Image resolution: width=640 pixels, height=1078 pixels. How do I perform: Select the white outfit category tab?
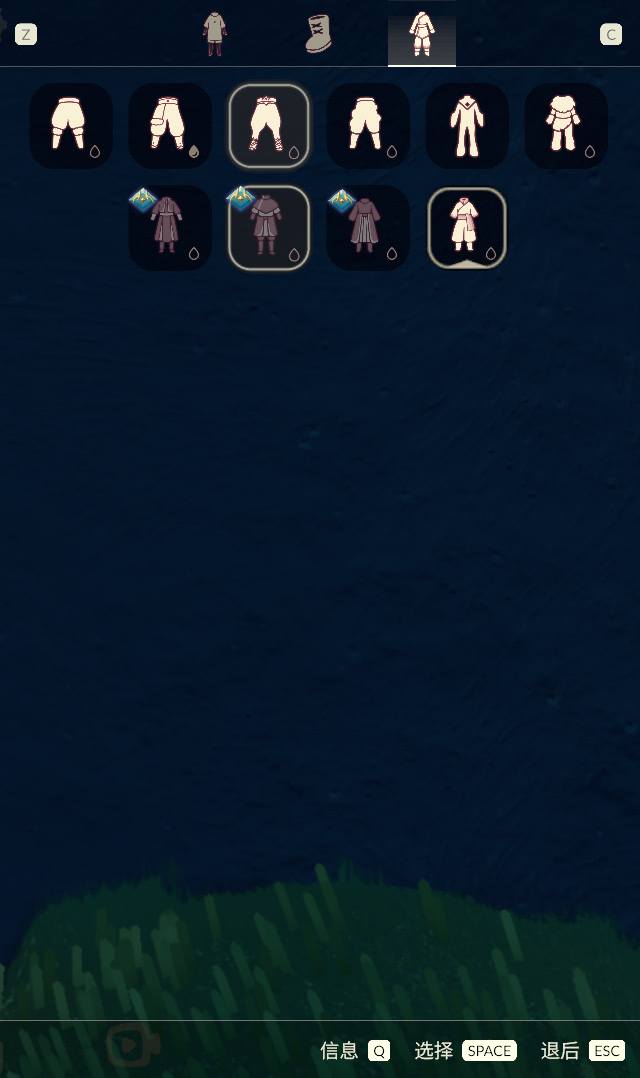[x=422, y=34]
